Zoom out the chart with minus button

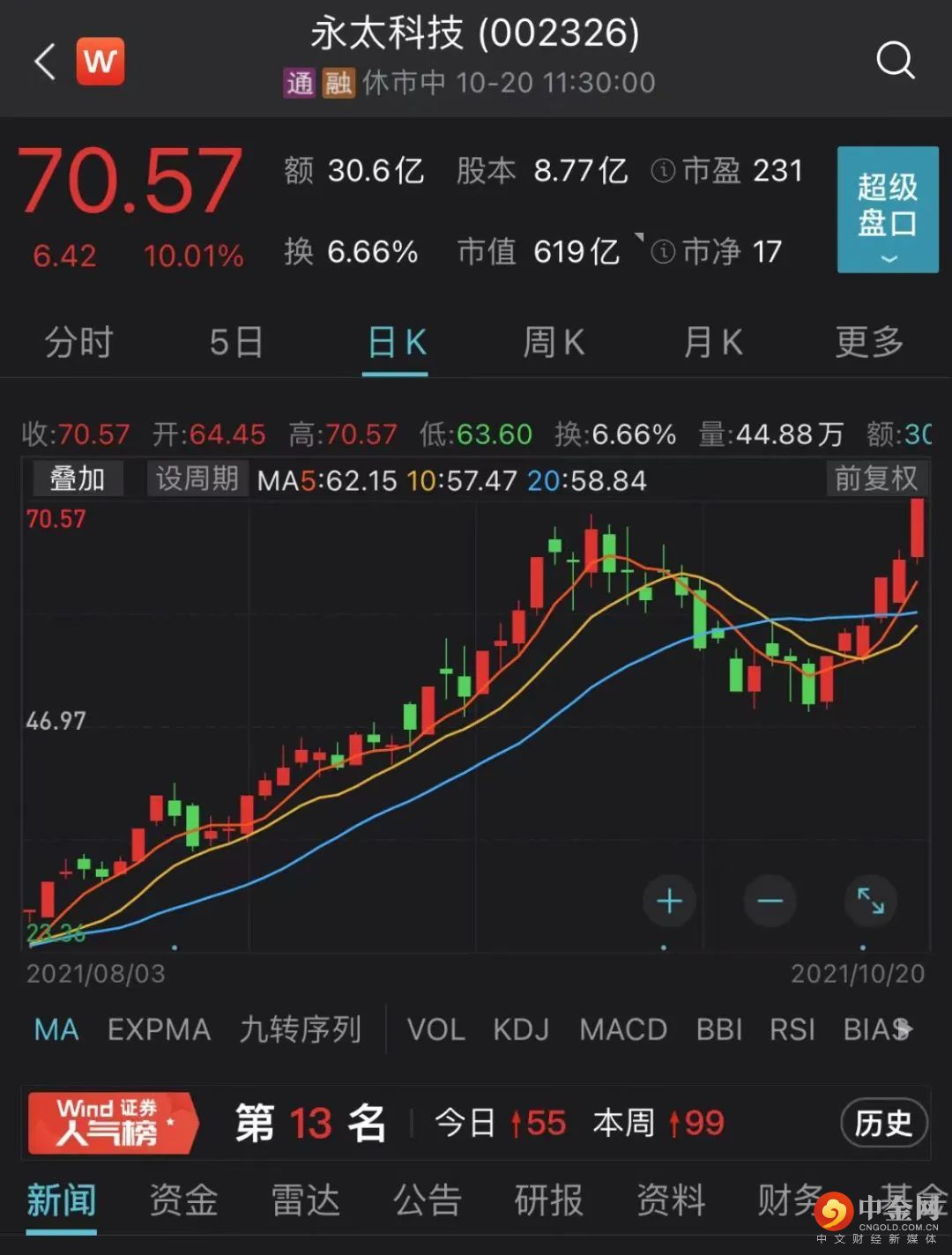[x=770, y=901]
